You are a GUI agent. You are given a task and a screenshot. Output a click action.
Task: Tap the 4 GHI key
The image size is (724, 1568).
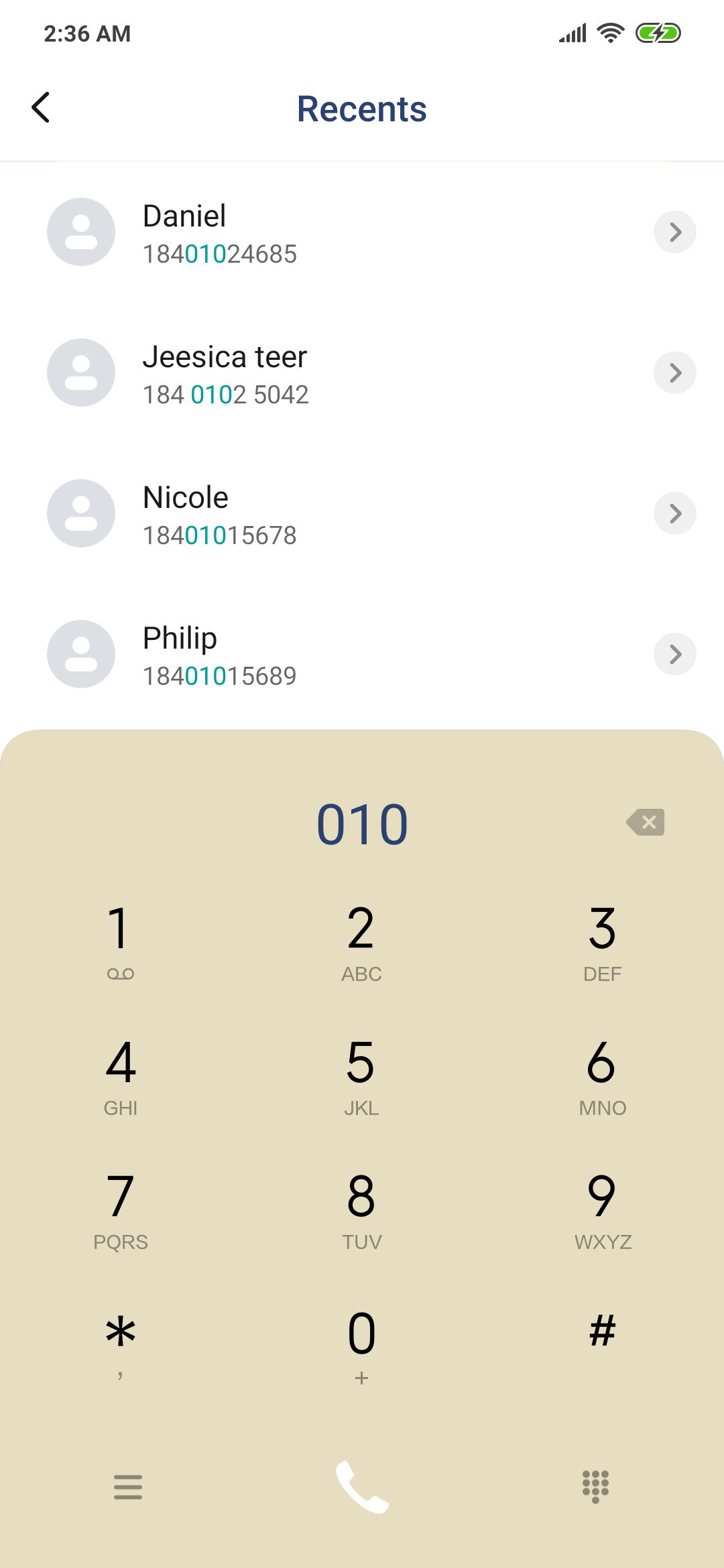click(x=121, y=1075)
